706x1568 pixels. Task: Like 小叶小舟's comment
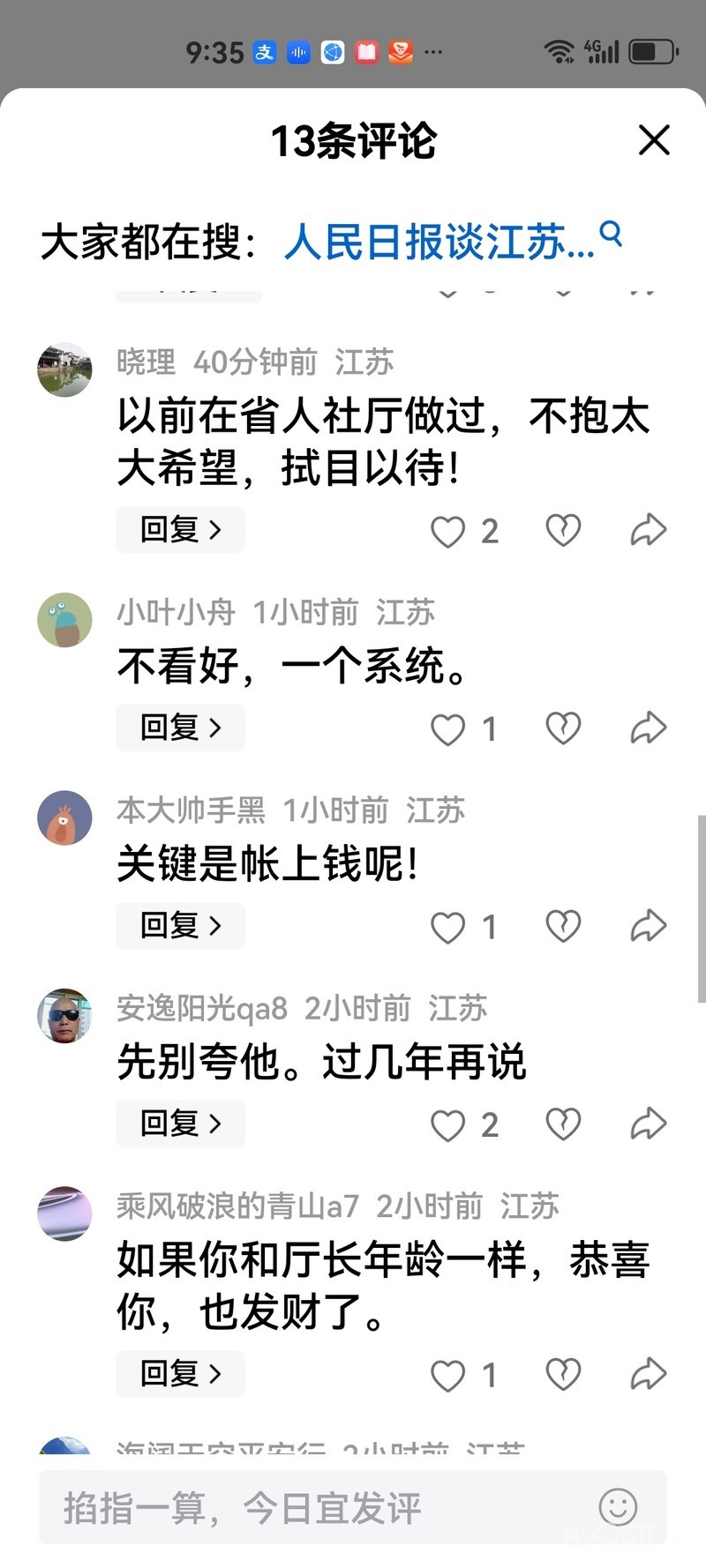click(x=447, y=728)
